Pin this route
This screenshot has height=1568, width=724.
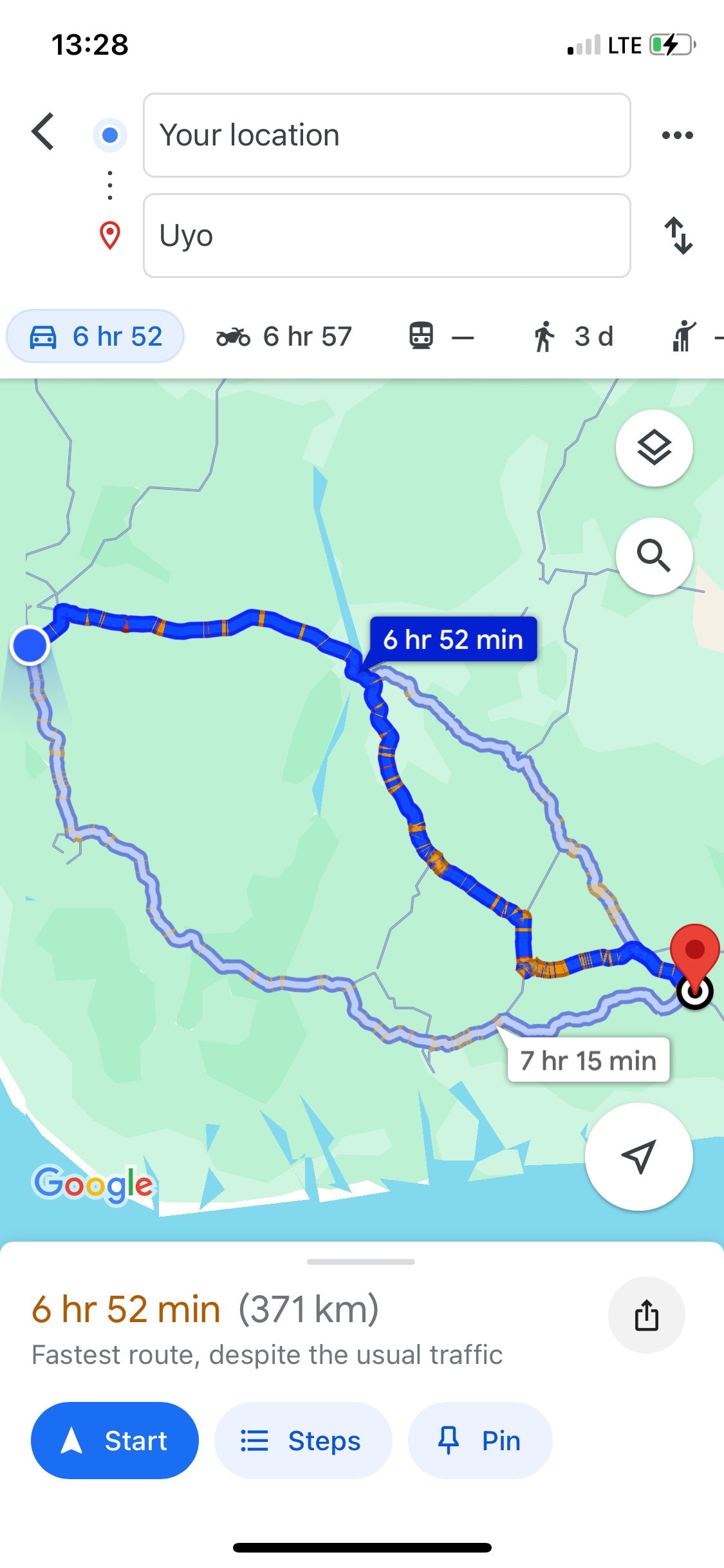[x=480, y=1441]
